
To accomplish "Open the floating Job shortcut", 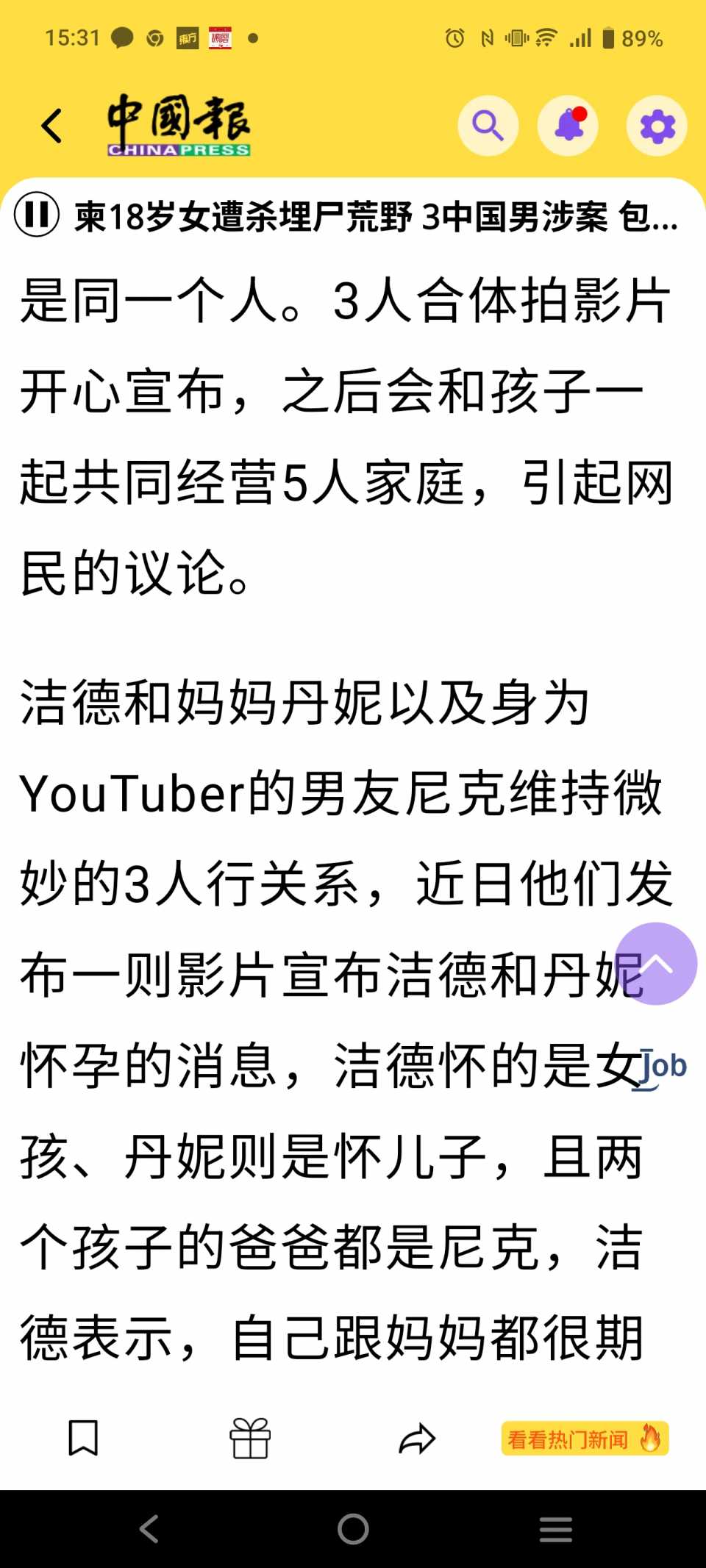I will [660, 1068].
